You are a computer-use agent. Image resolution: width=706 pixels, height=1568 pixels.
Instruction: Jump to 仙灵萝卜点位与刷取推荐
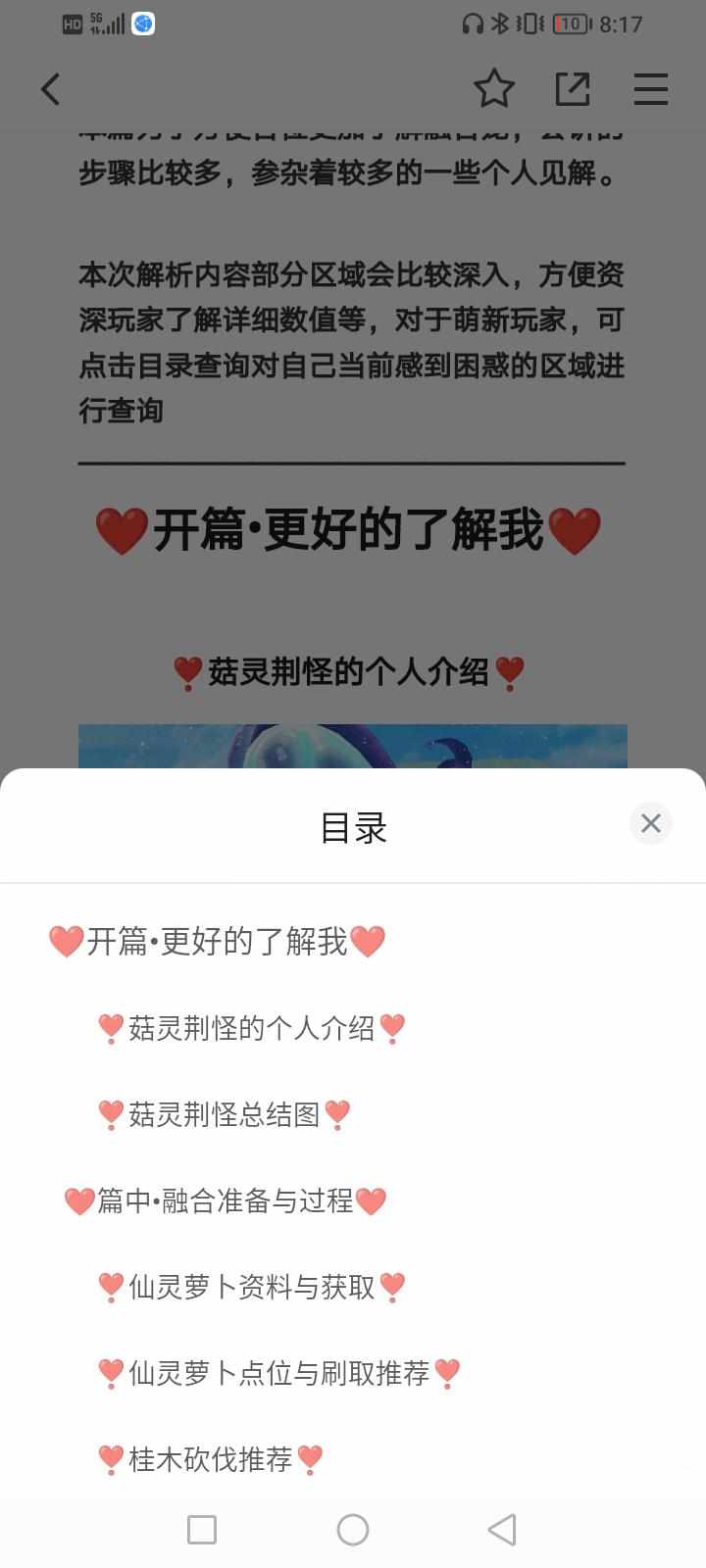[278, 1373]
